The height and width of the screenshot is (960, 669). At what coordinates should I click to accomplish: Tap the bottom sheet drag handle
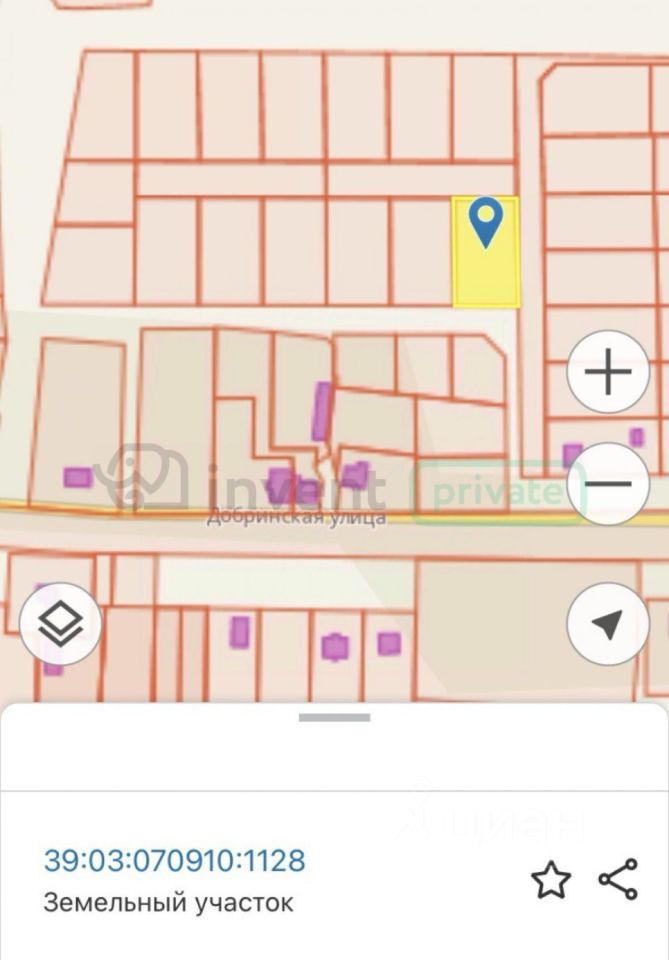click(x=334, y=717)
